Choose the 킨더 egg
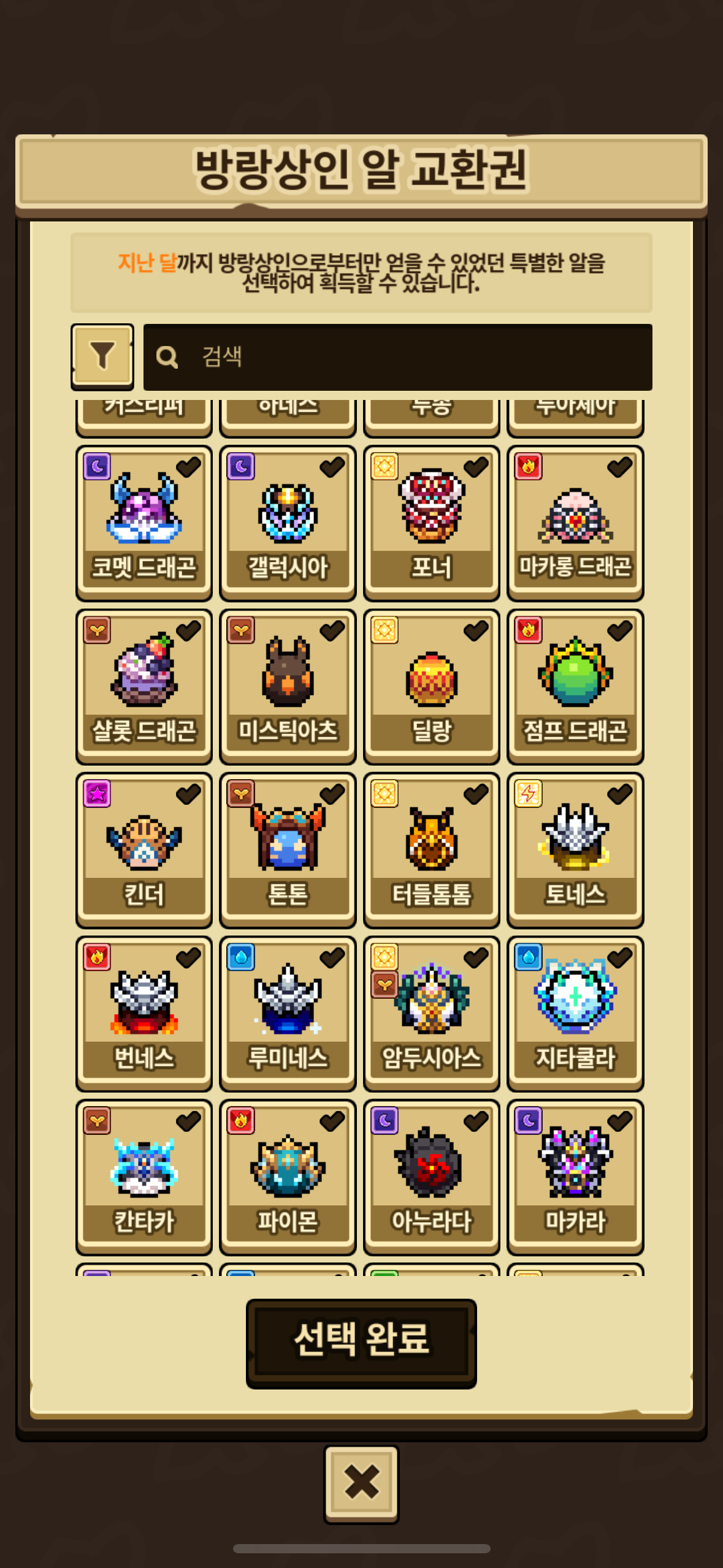This screenshot has height=1568, width=723. point(144,850)
